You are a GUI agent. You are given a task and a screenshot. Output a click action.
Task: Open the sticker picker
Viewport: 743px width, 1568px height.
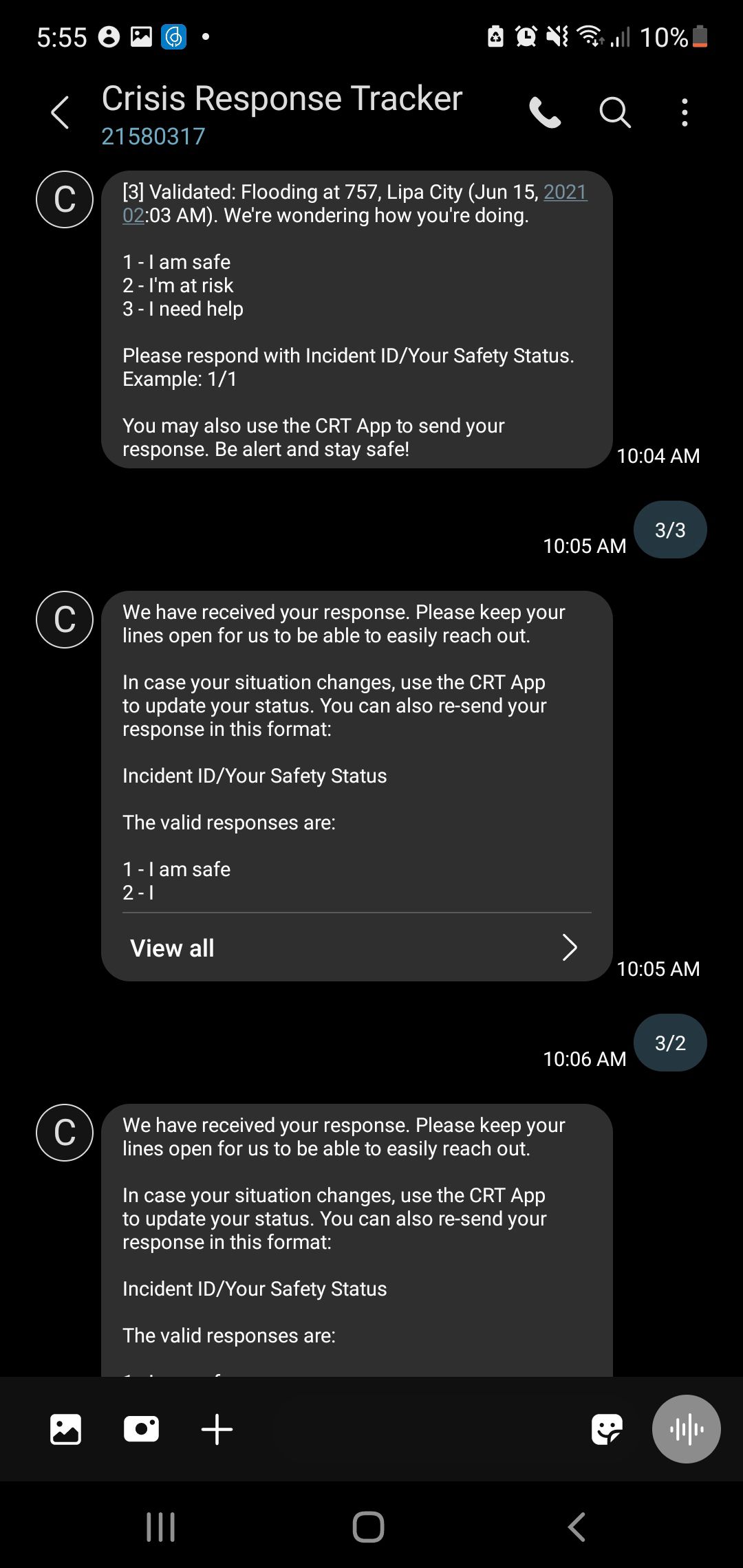tap(607, 1429)
